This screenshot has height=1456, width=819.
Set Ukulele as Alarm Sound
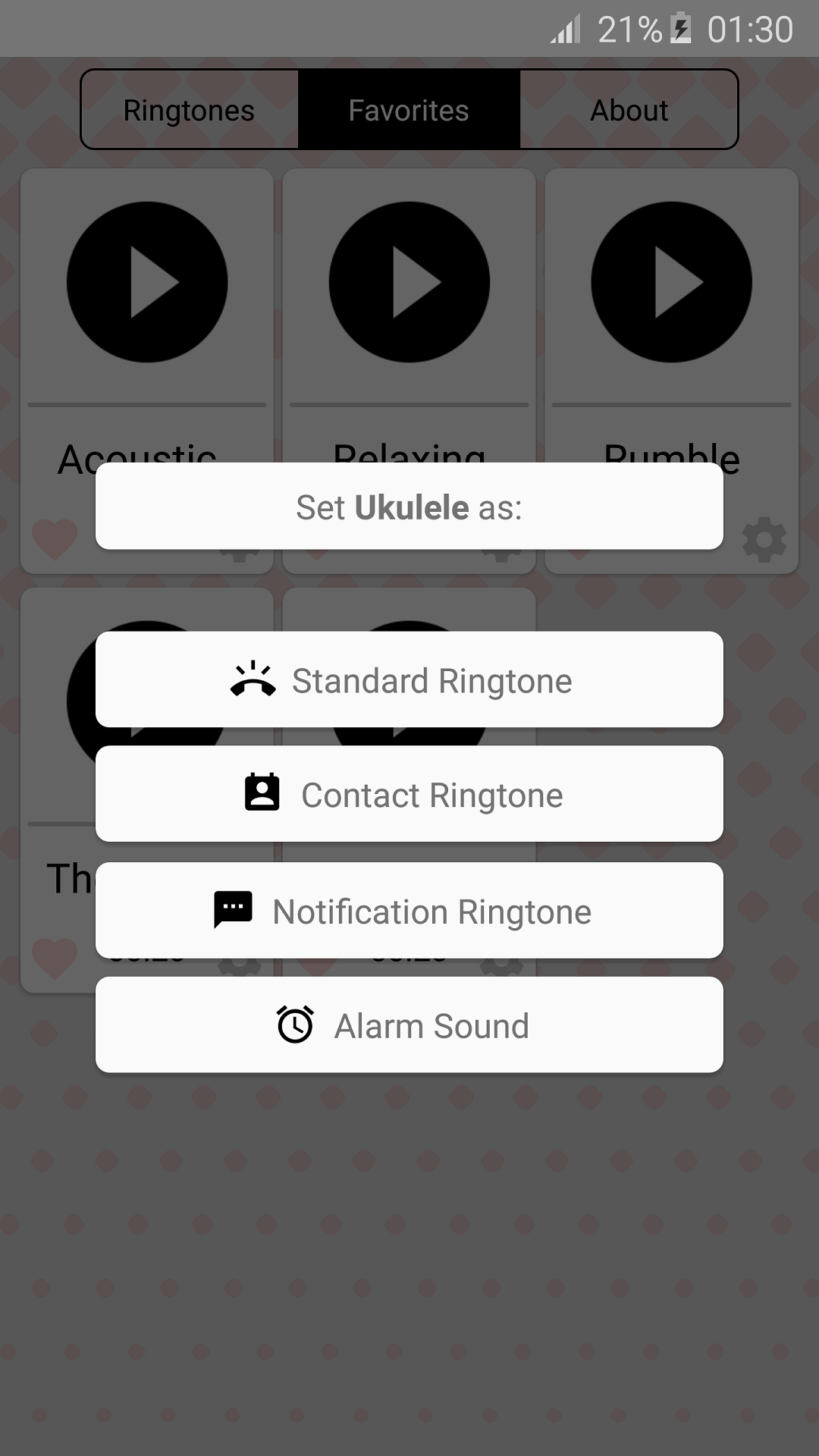(409, 1025)
